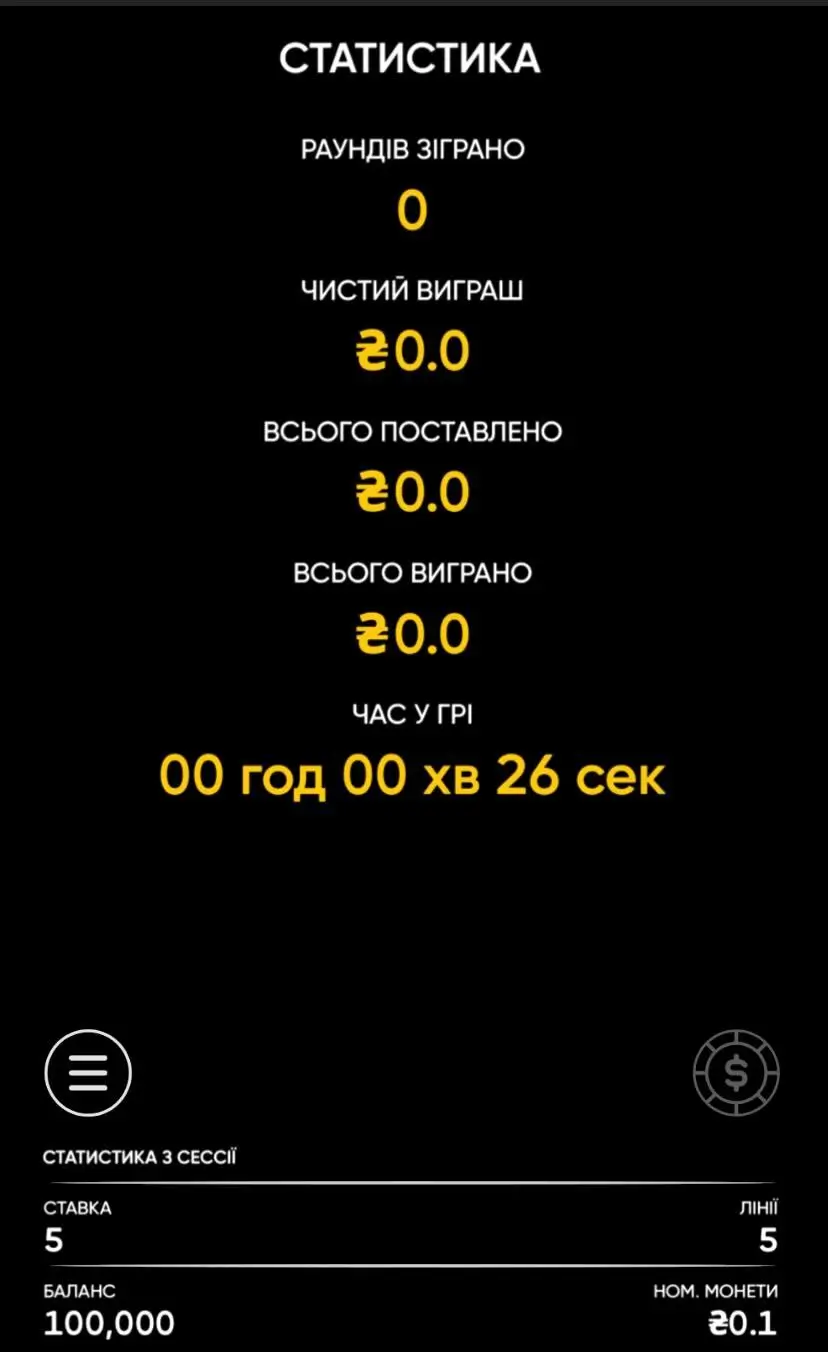
Task: Click the ЛІНІЇ value showing 5
Action: click(767, 1240)
